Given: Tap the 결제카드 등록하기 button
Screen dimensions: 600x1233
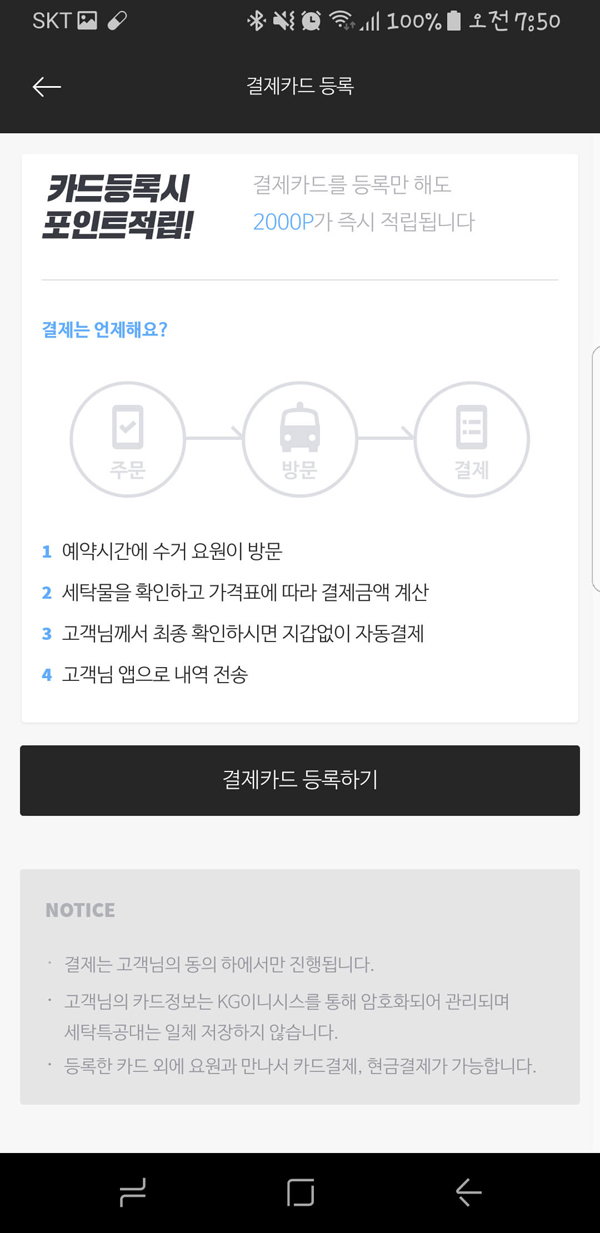Looking at the screenshot, I should (300, 780).
